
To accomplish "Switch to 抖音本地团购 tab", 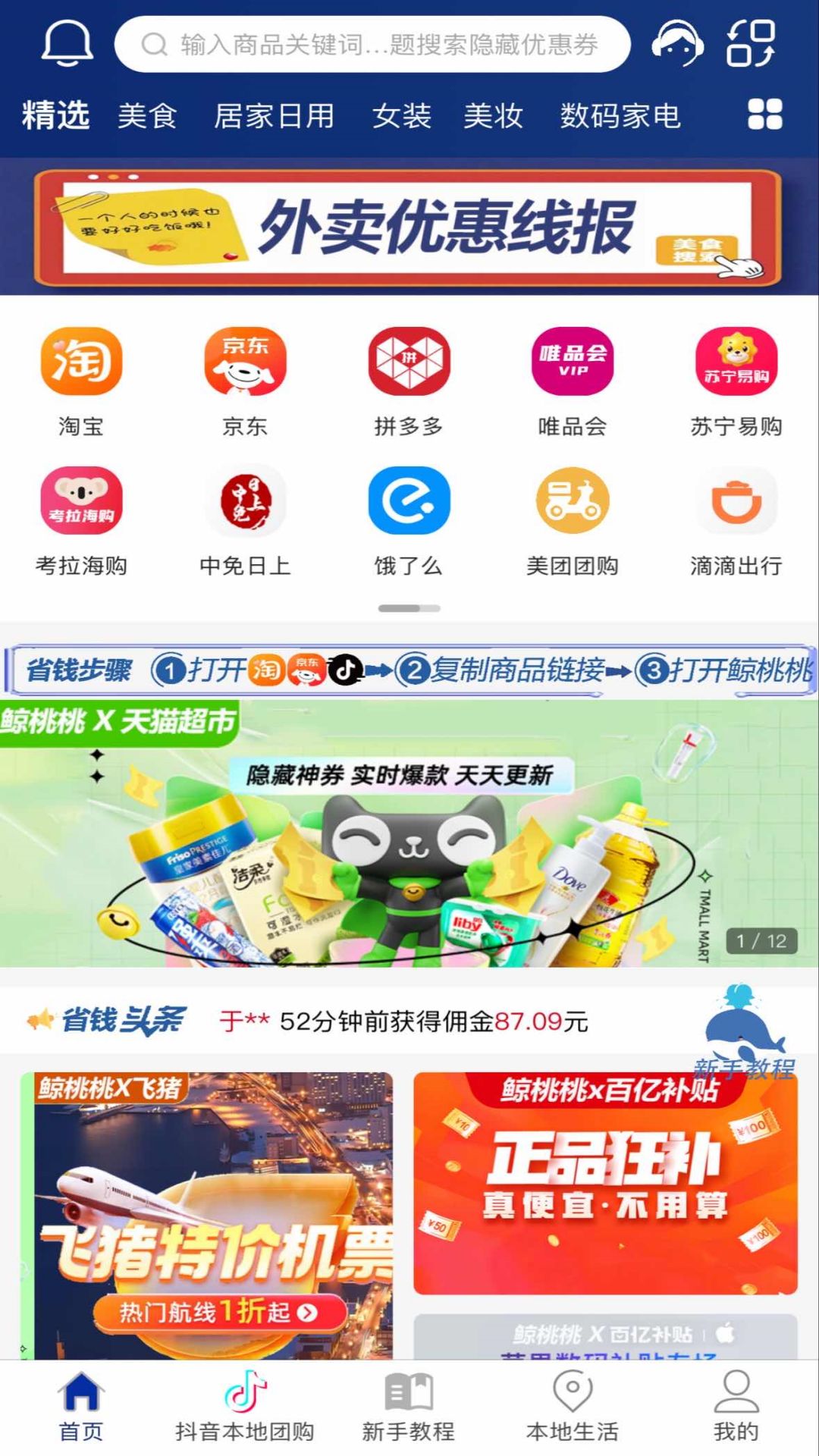I will [245, 1407].
